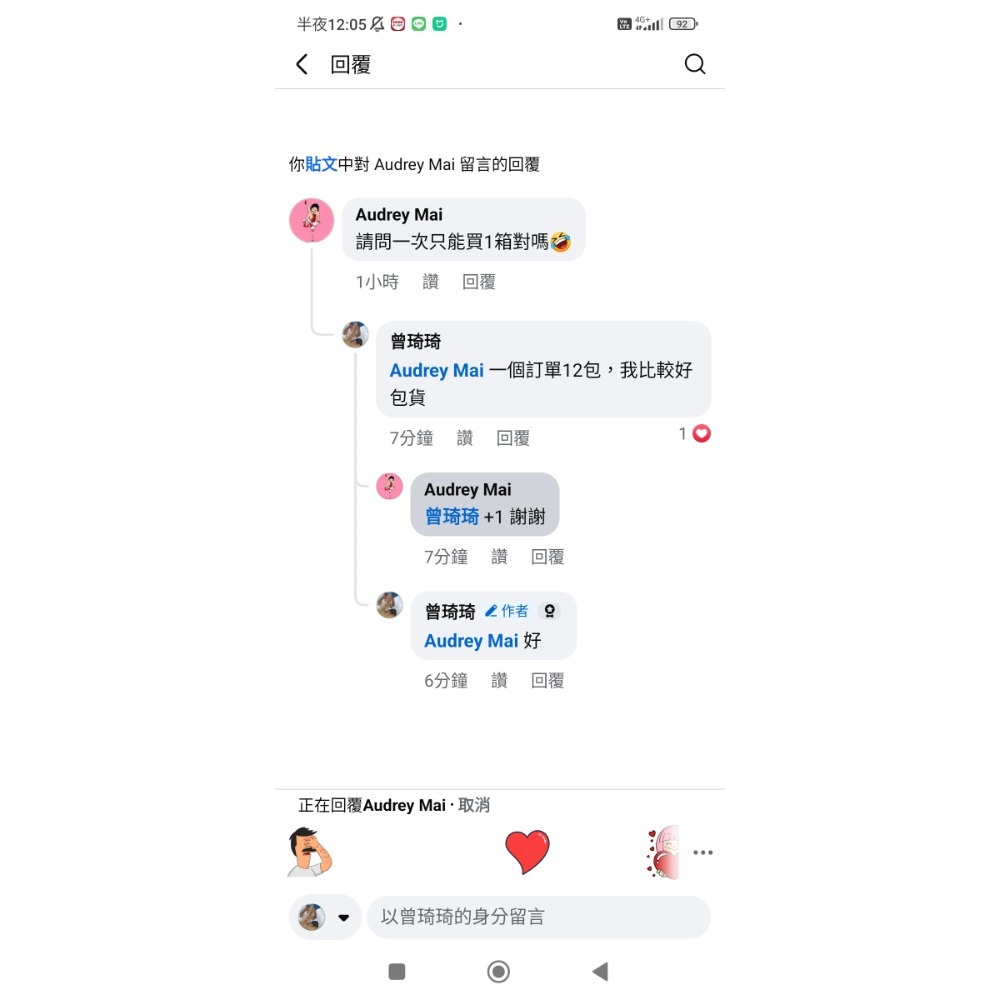Open Audrey Mai's profile from her first comment

click(x=311, y=220)
